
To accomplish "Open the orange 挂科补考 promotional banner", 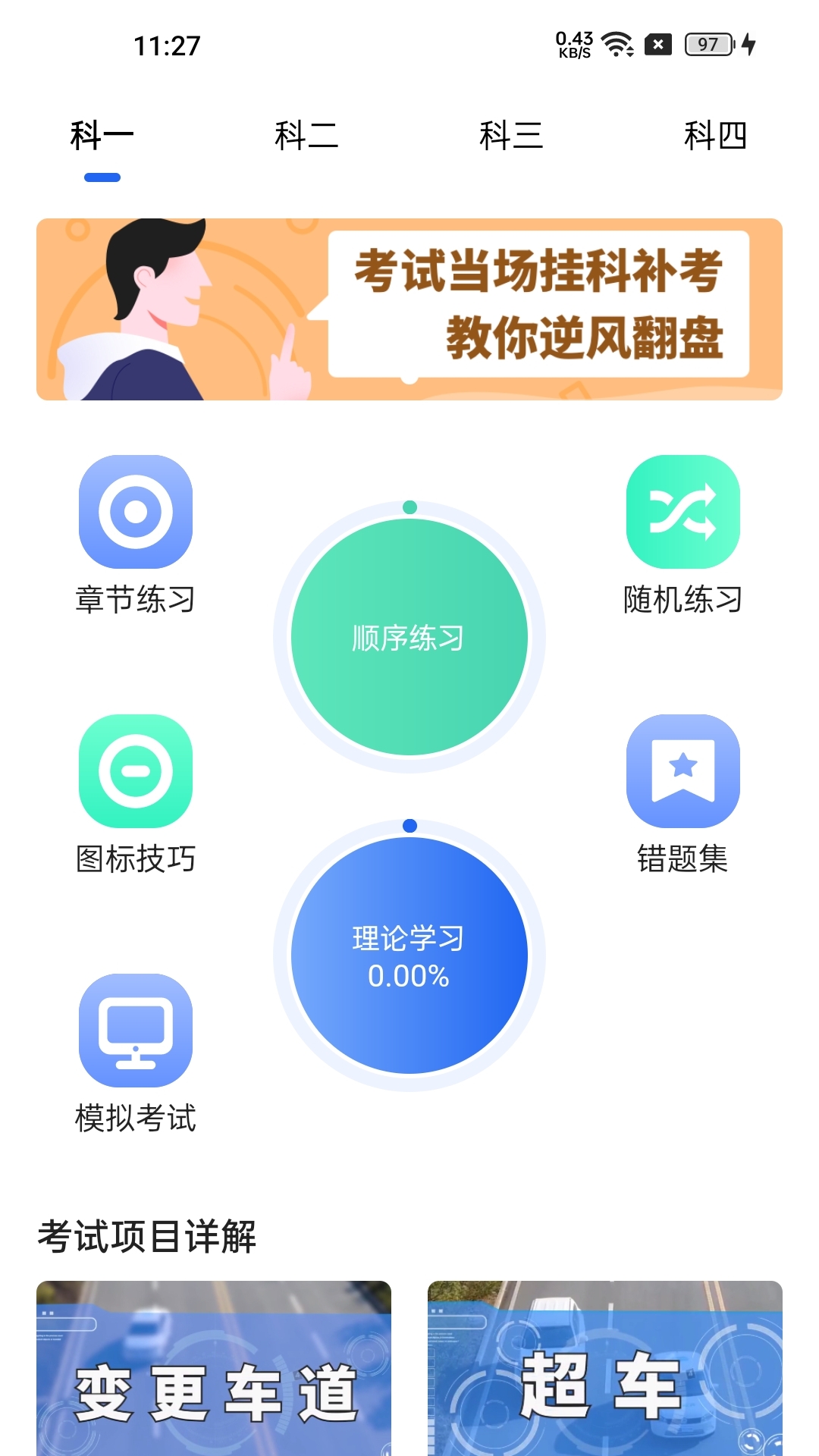I will coord(409,308).
